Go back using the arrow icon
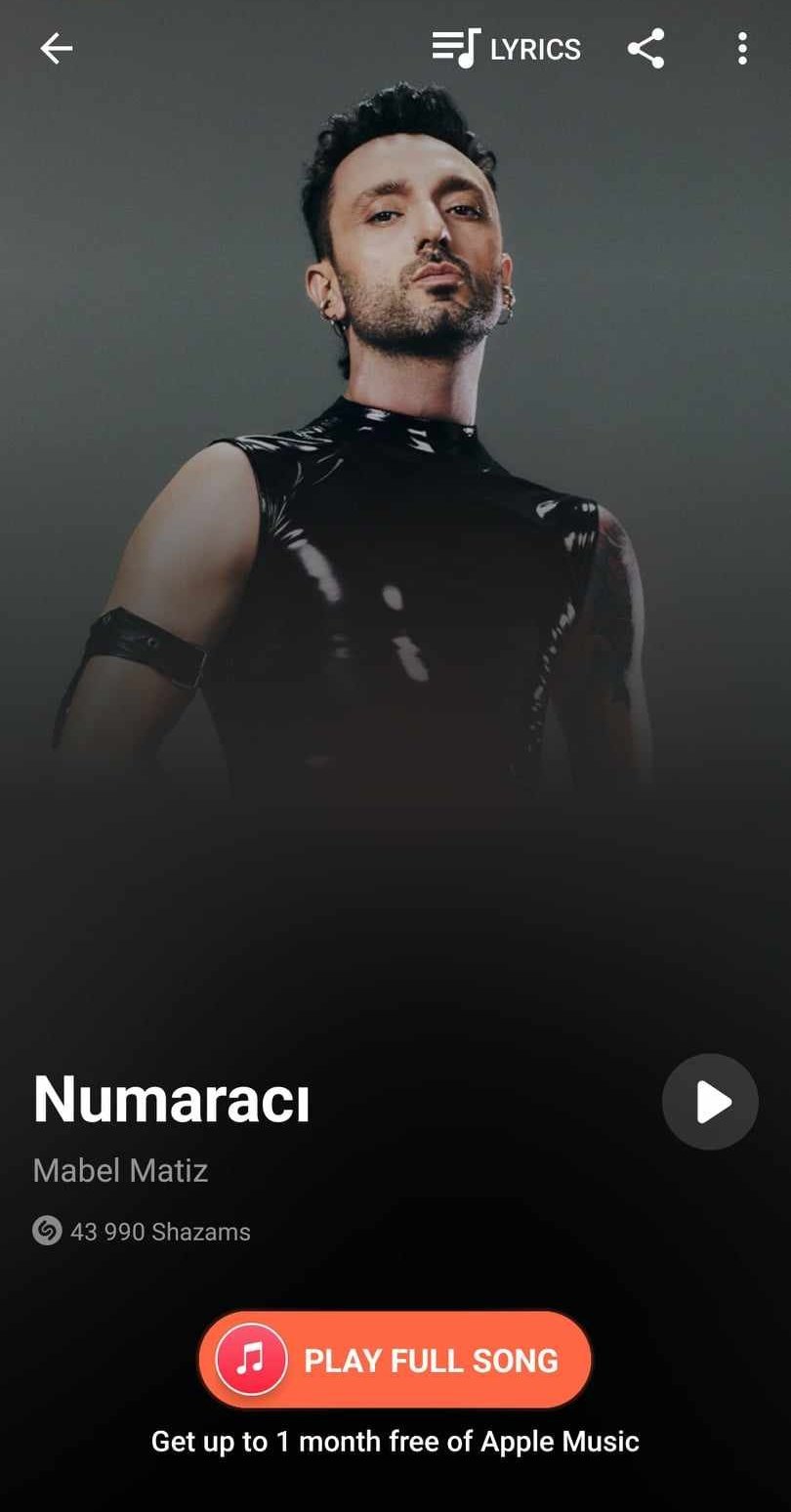The image size is (791, 1512). coord(56,48)
